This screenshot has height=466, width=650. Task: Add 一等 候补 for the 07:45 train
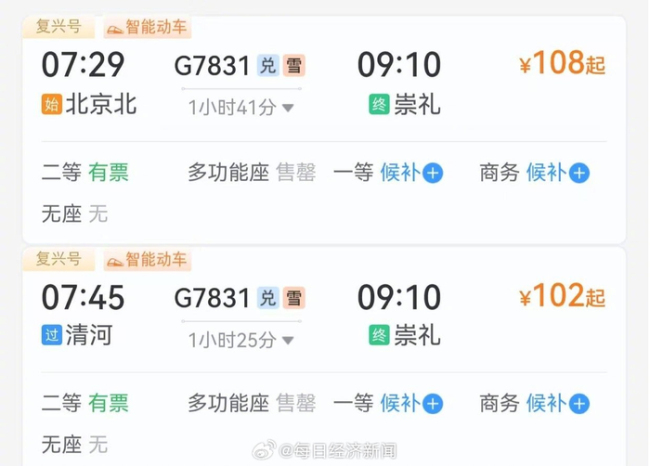click(433, 404)
